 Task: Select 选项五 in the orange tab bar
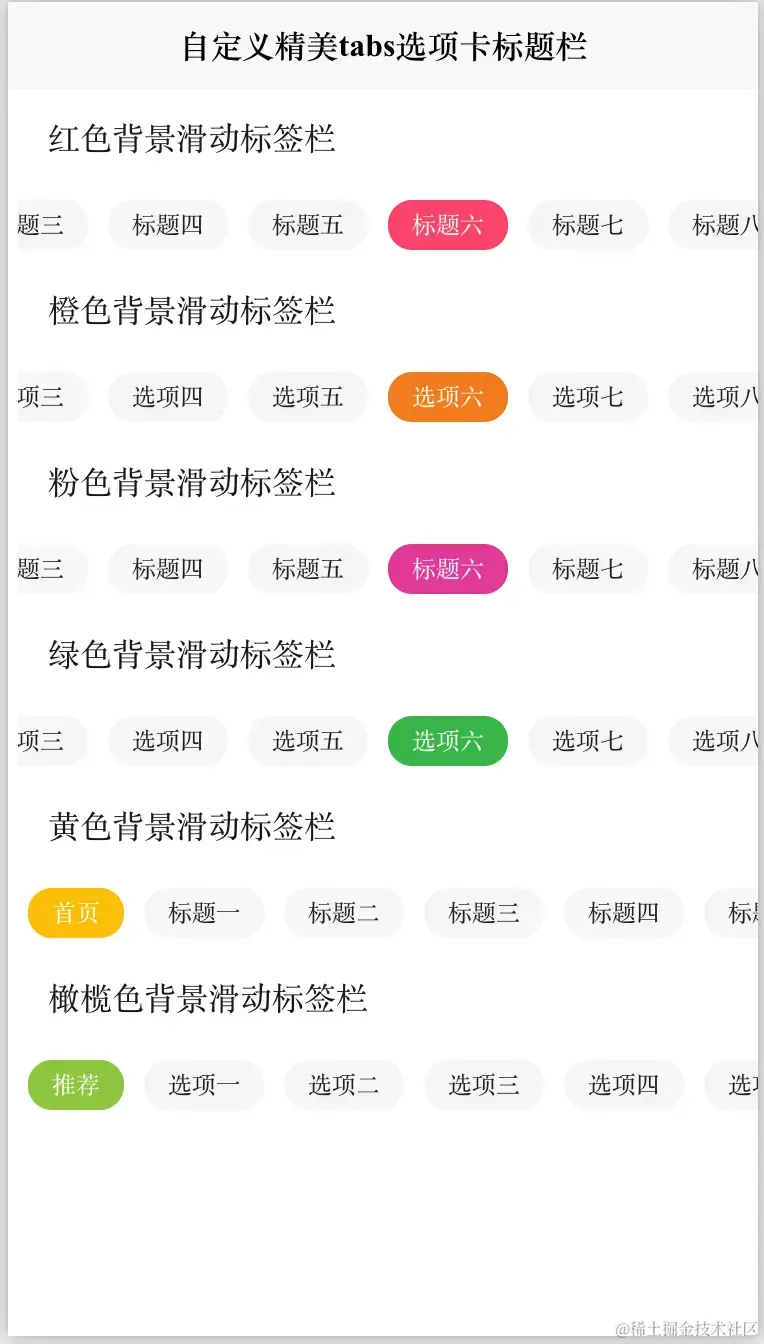click(308, 397)
